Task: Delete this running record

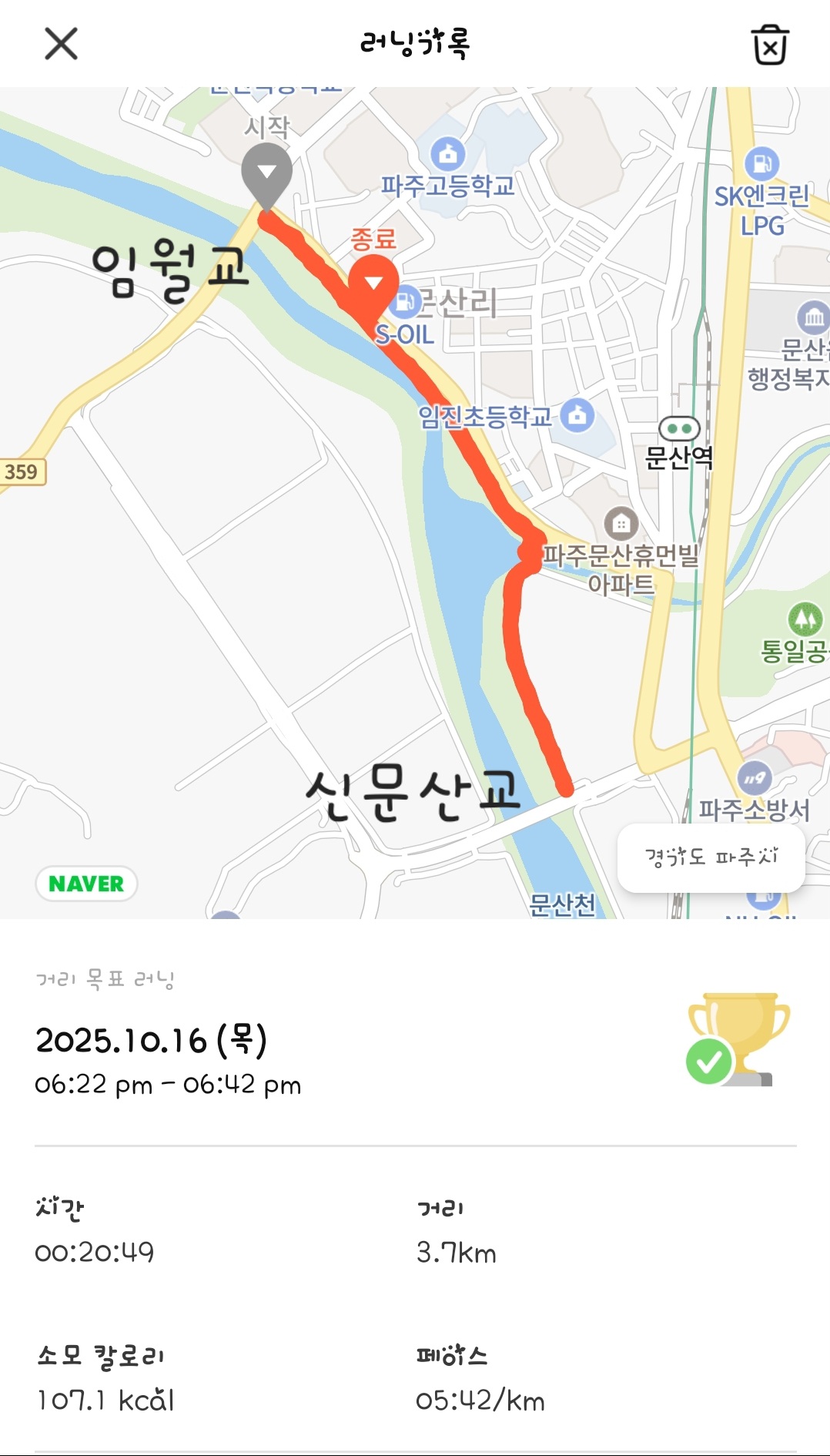Action: pyautogui.click(x=769, y=45)
